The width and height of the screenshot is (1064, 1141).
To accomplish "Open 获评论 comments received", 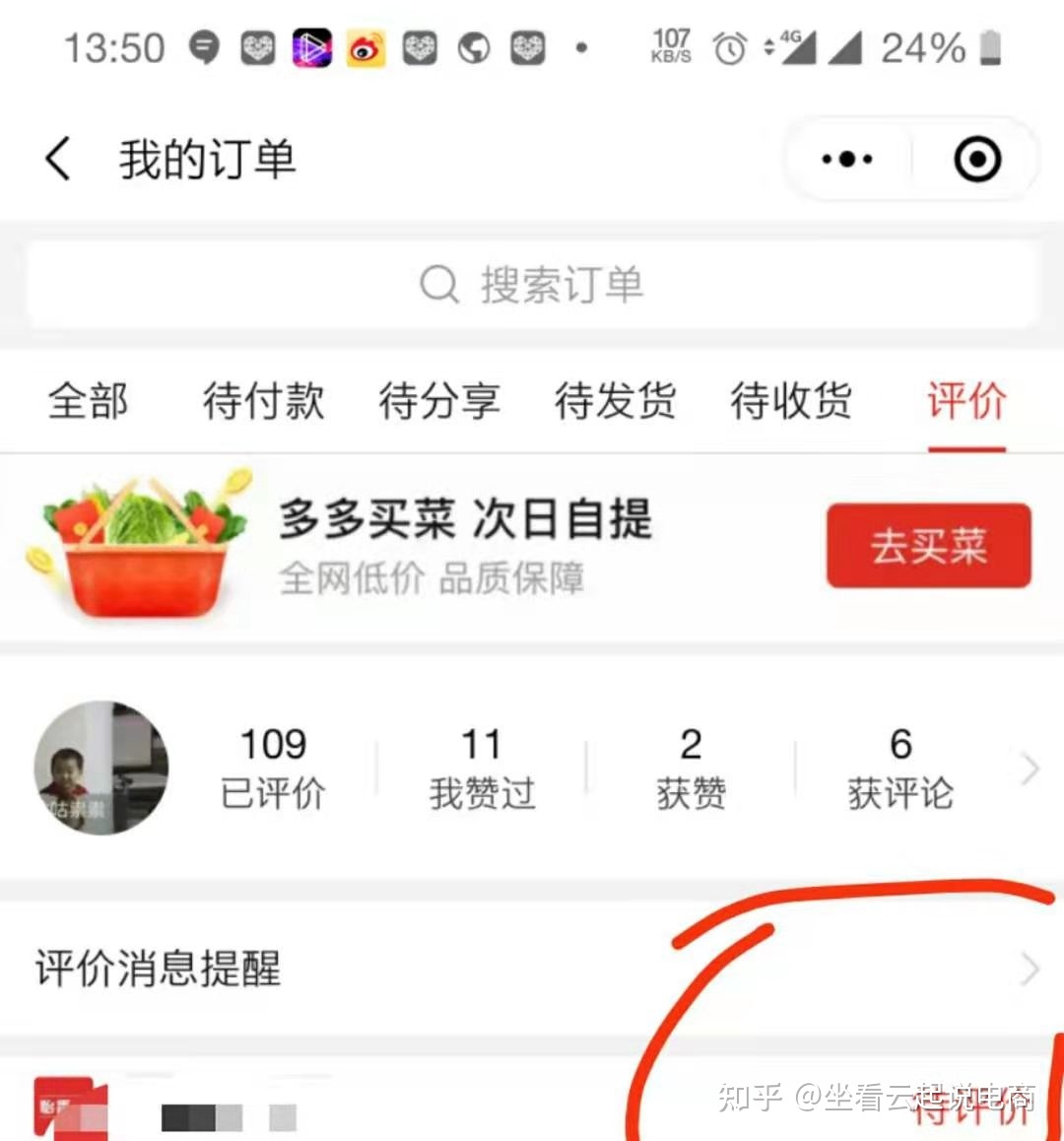I will pyautogui.click(x=900, y=768).
